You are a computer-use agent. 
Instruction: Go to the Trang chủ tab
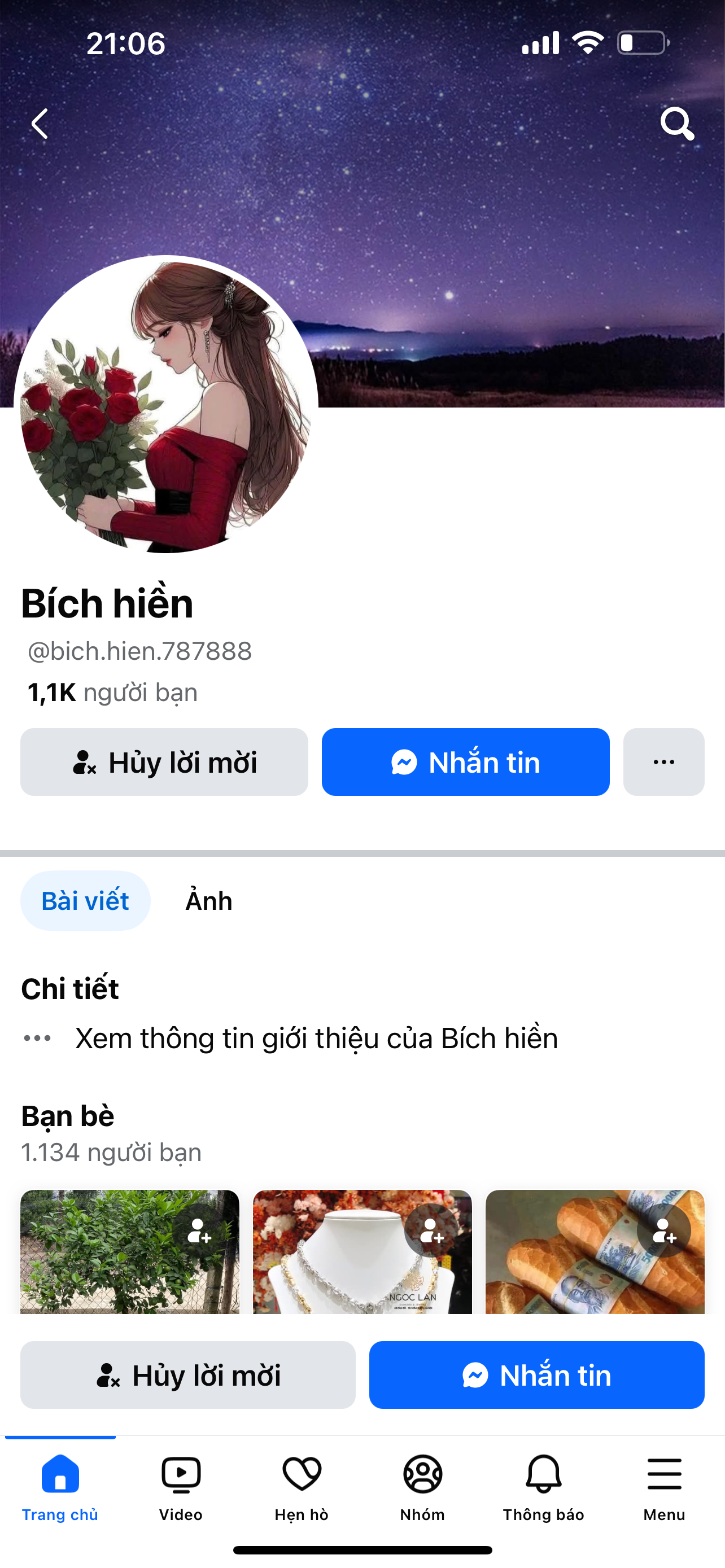coord(60,1485)
